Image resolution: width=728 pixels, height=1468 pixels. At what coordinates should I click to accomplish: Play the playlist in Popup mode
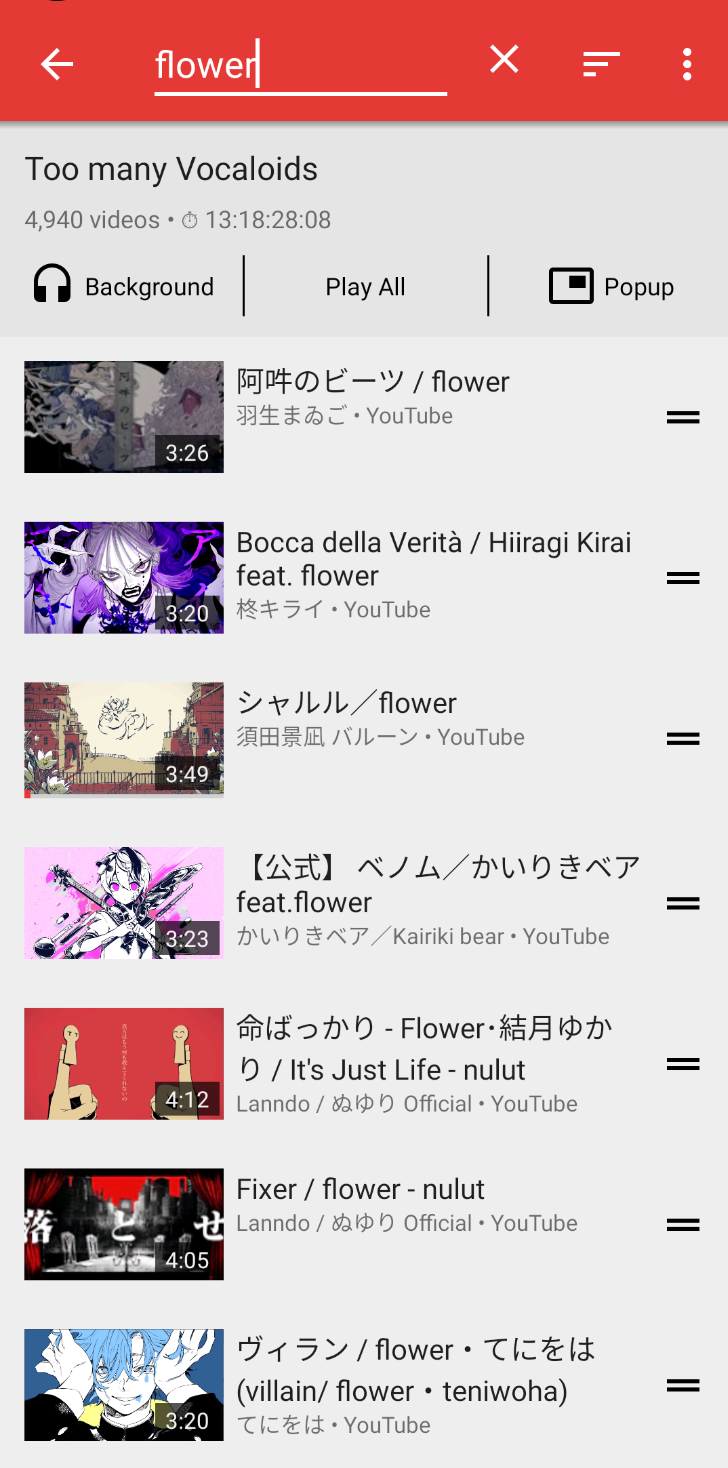tap(611, 287)
